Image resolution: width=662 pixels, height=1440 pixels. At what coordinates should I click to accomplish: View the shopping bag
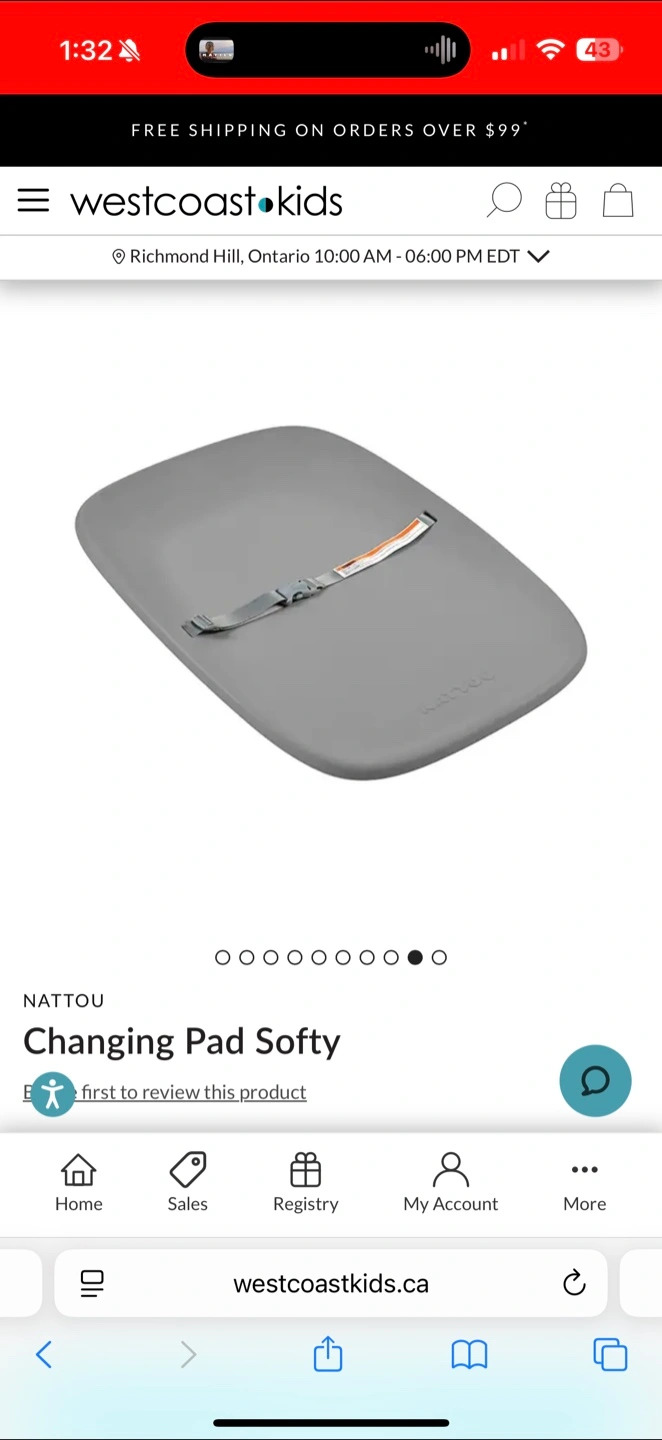coord(618,200)
